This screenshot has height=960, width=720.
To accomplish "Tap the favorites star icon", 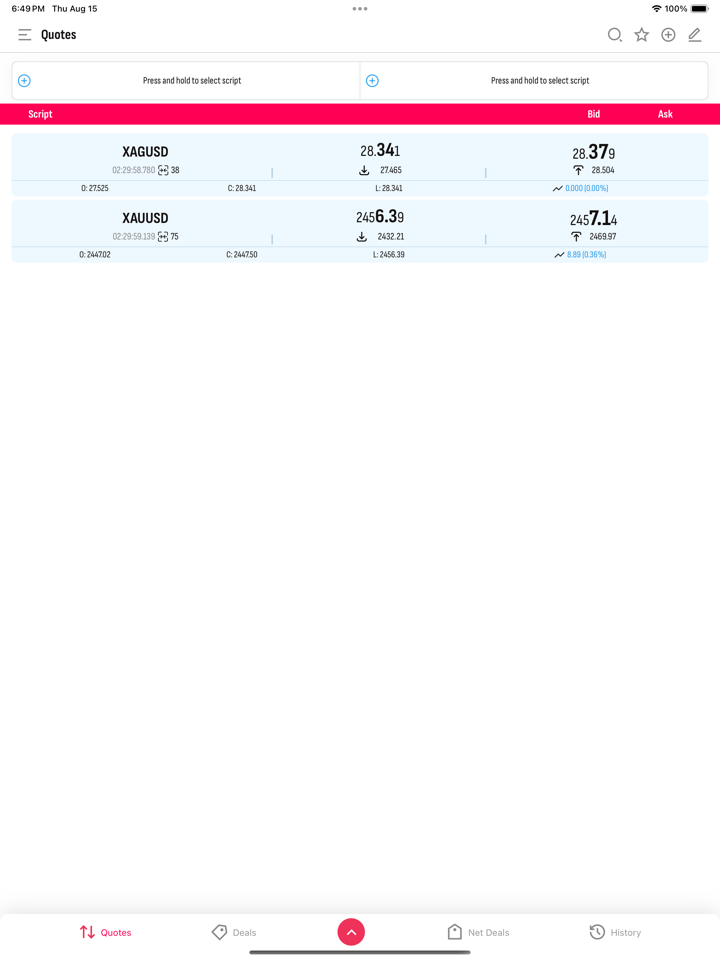I will click(642, 35).
